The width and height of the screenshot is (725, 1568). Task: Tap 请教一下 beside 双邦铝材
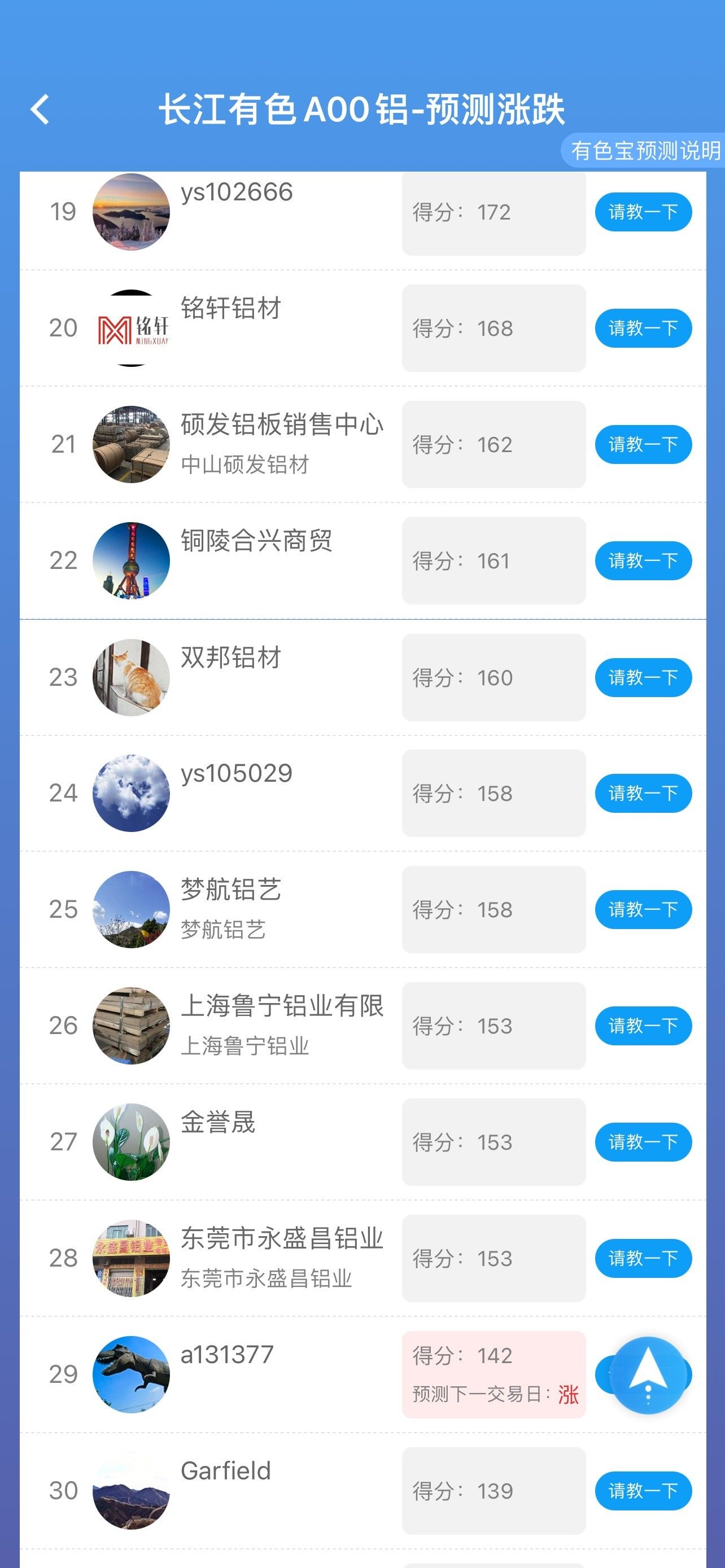coord(644,677)
